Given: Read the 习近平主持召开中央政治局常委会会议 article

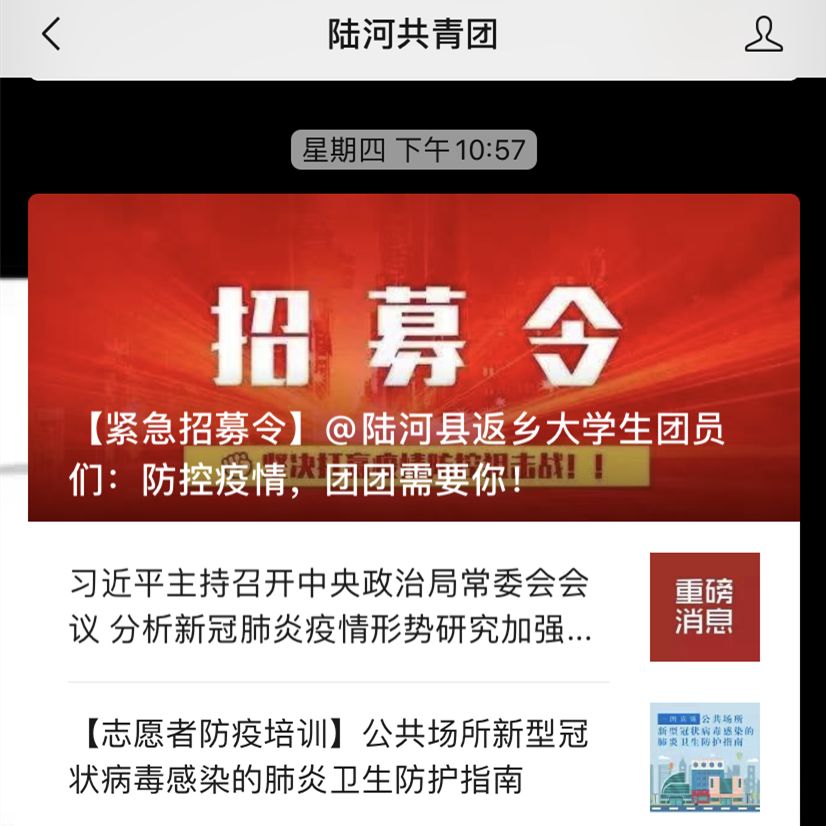Looking at the screenshot, I should click(331, 607).
